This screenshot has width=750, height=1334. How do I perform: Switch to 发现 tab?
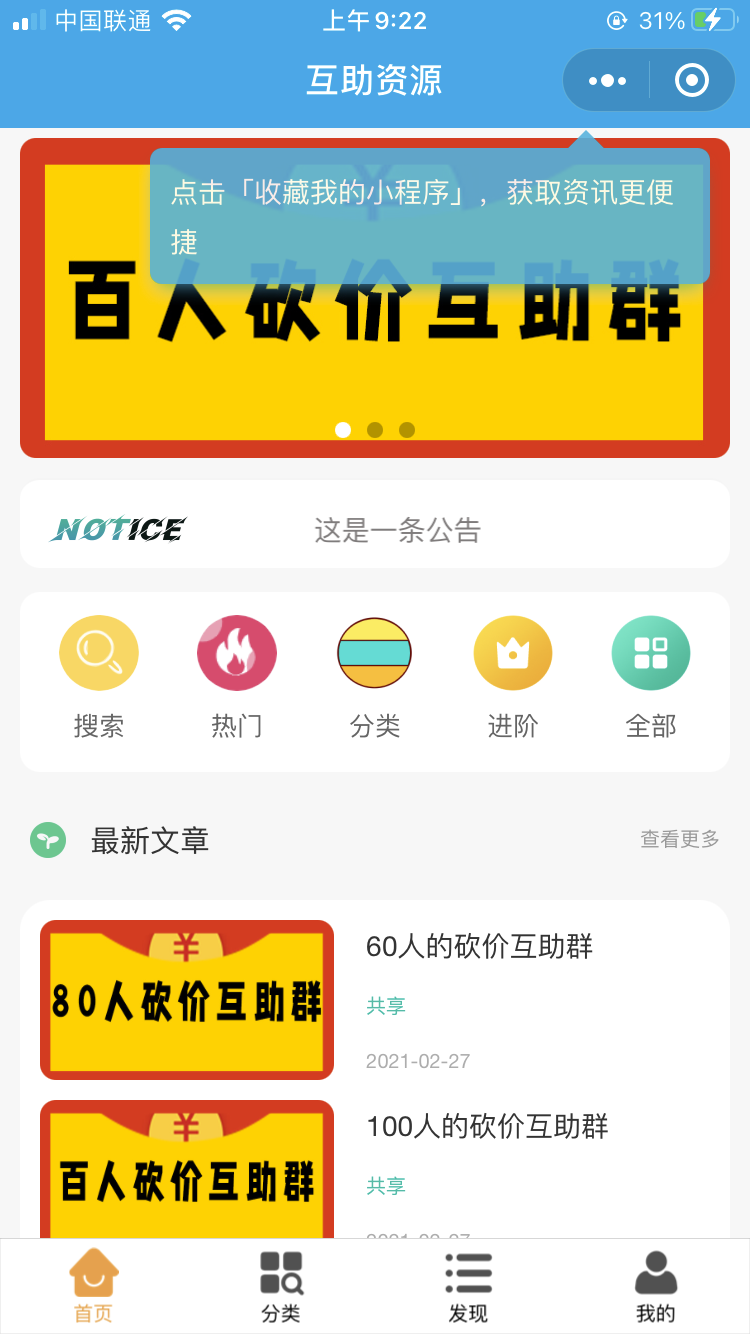468,1286
